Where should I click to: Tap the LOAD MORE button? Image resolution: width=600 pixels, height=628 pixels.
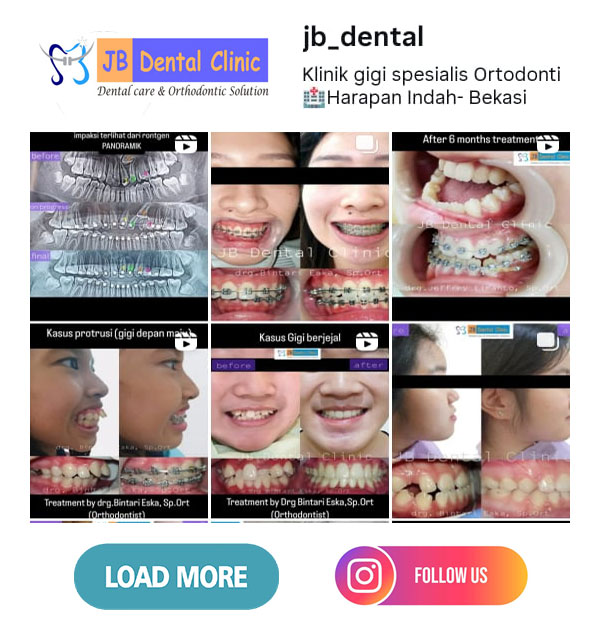click(x=176, y=577)
